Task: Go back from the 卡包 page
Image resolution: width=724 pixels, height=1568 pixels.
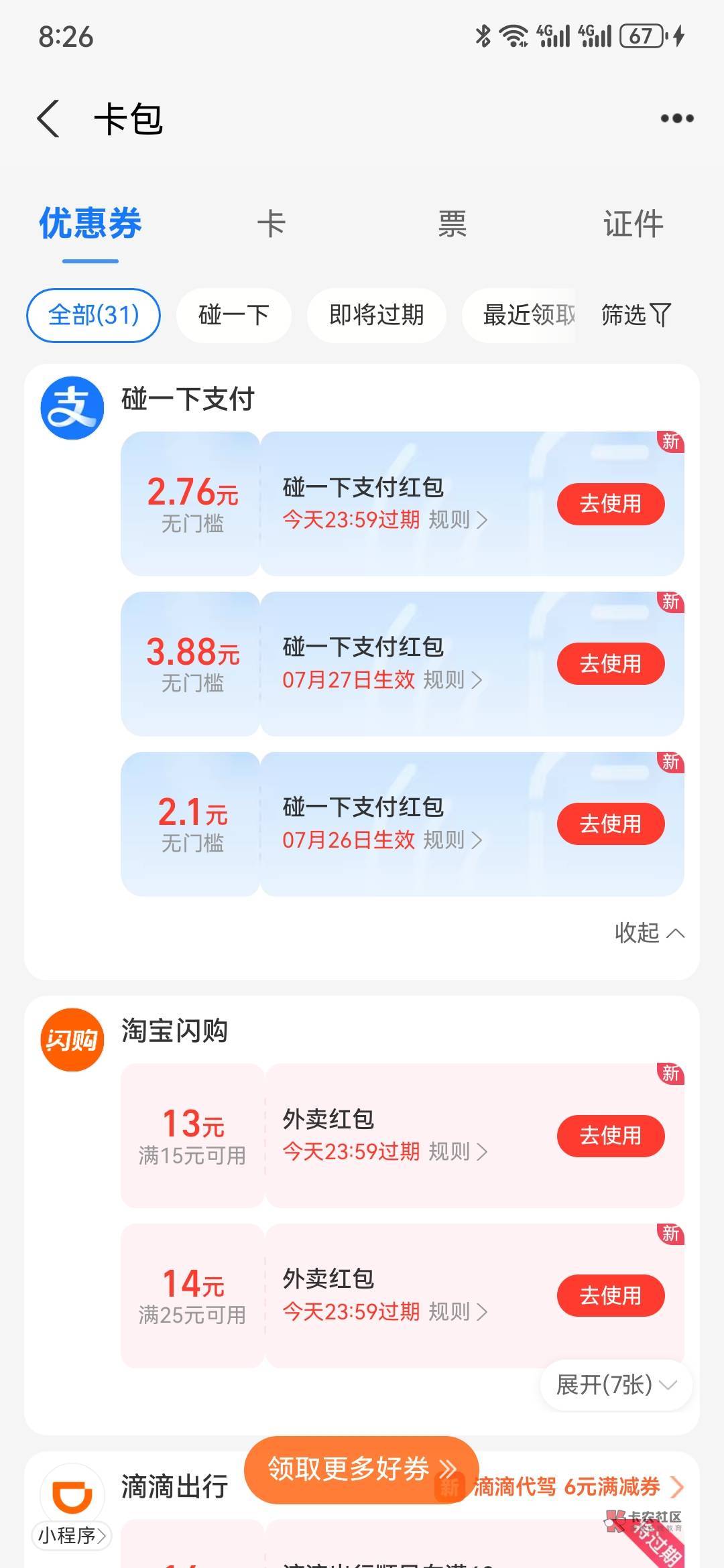Action: coord(49,119)
